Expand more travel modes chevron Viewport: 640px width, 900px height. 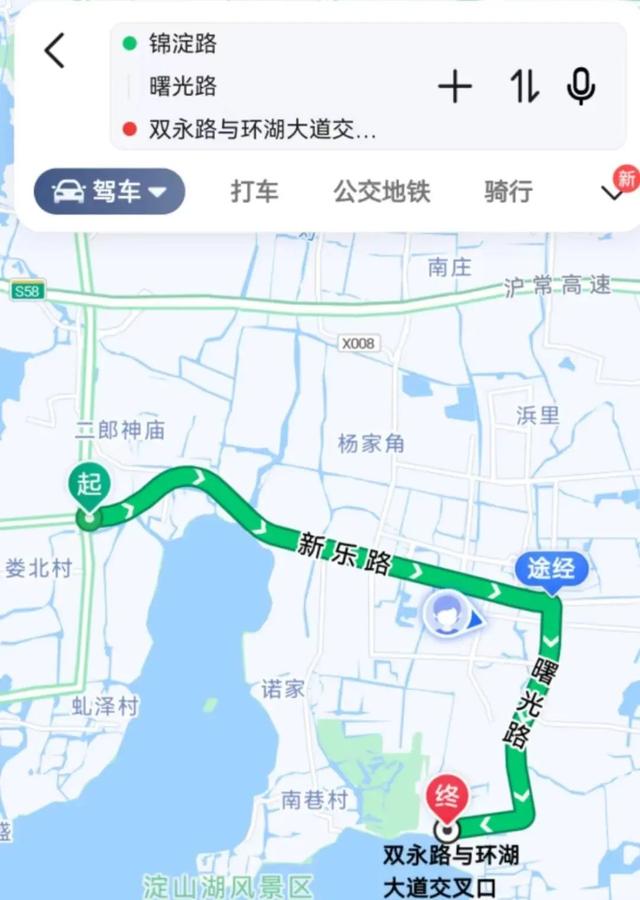pyautogui.click(x=613, y=192)
